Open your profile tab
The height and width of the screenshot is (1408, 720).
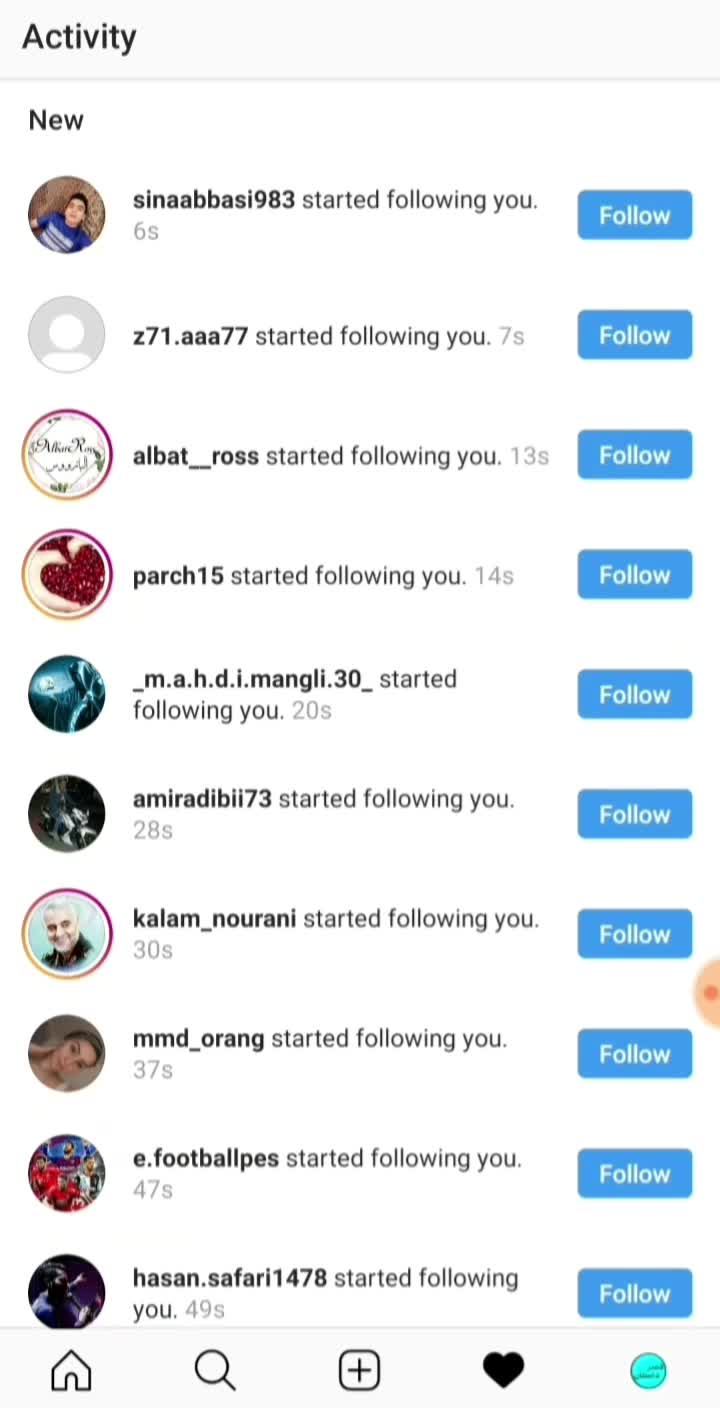tap(648, 1370)
